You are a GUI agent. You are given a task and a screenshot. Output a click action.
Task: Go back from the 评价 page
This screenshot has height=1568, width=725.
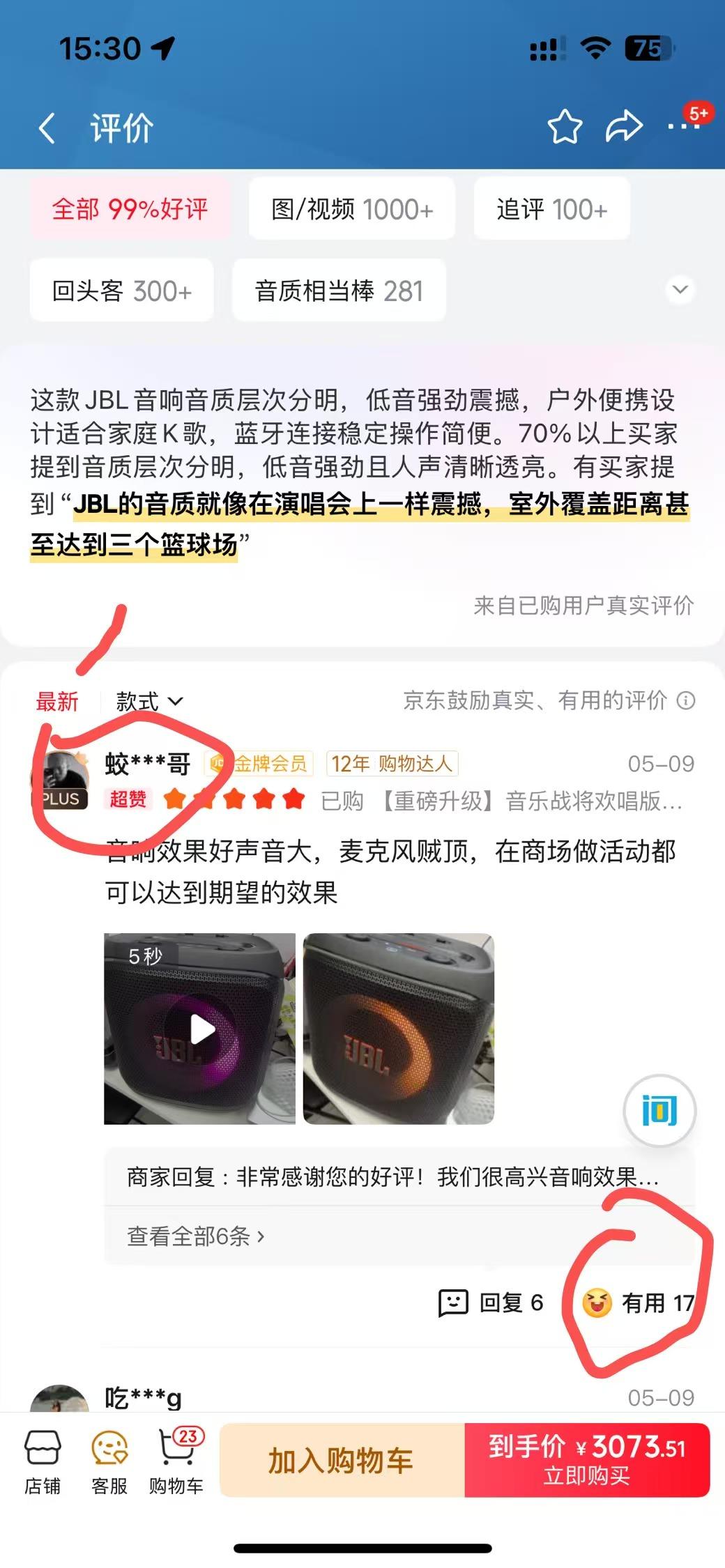(47, 129)
